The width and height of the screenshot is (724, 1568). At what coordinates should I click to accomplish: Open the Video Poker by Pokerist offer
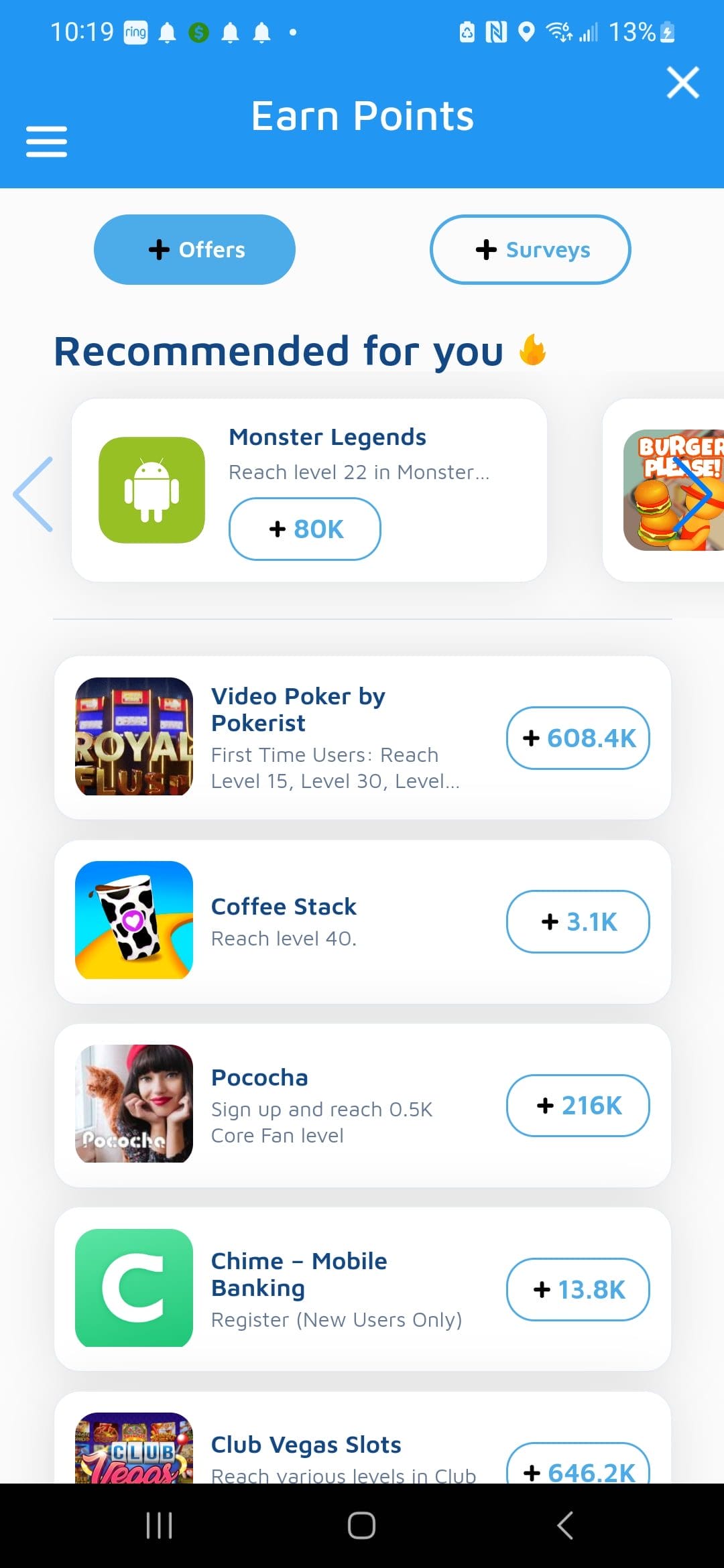click(x=362, y=737)
